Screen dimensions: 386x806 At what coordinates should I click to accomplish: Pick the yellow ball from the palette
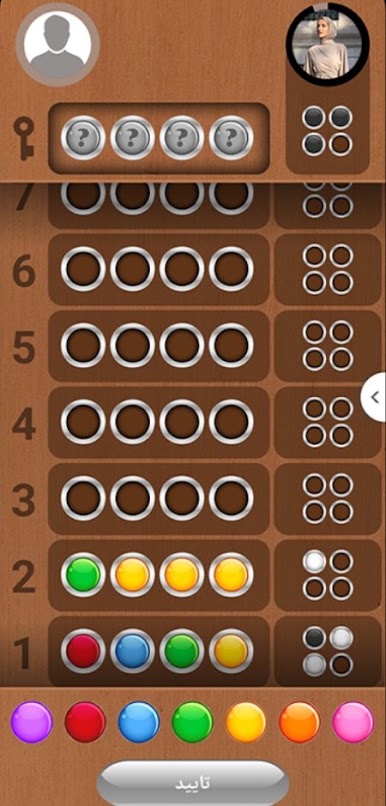(246, 722)
